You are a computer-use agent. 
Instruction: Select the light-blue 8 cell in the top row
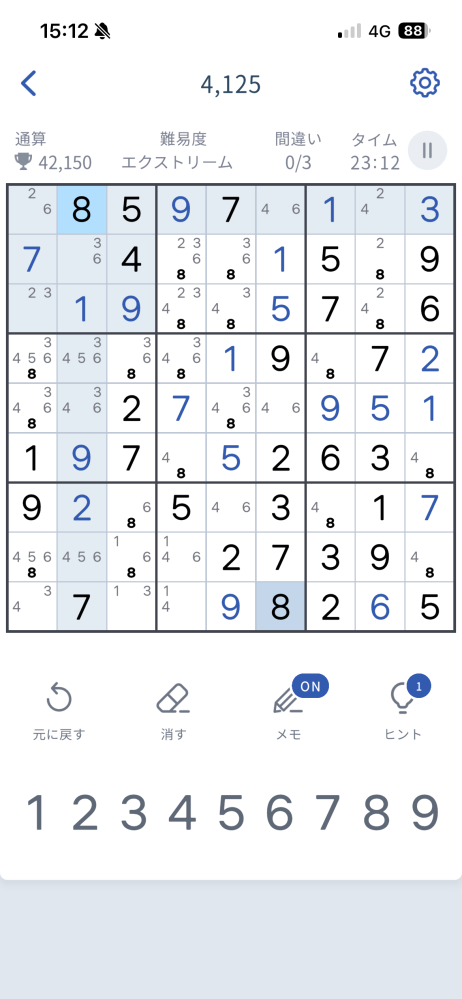82,210
